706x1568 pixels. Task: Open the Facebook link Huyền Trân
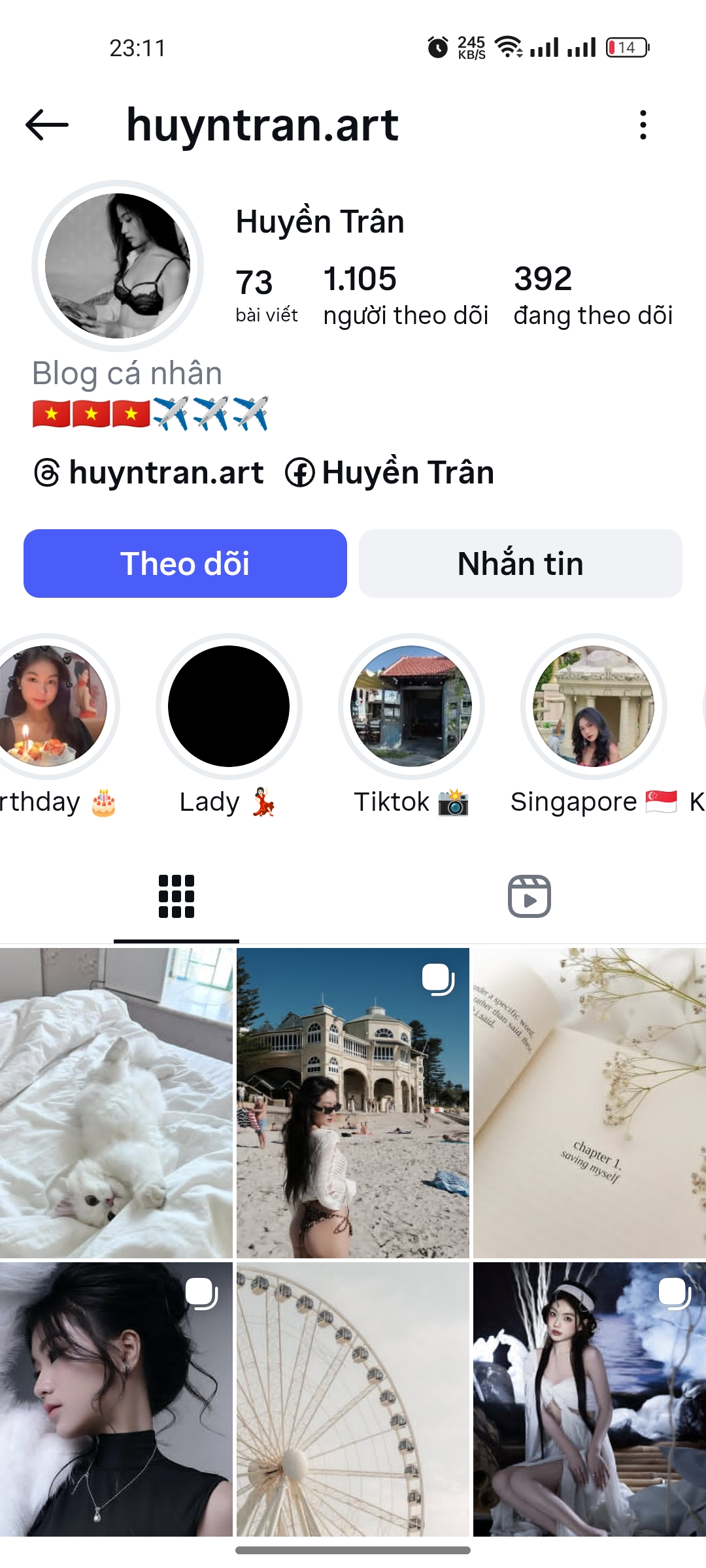click(390, 472)
